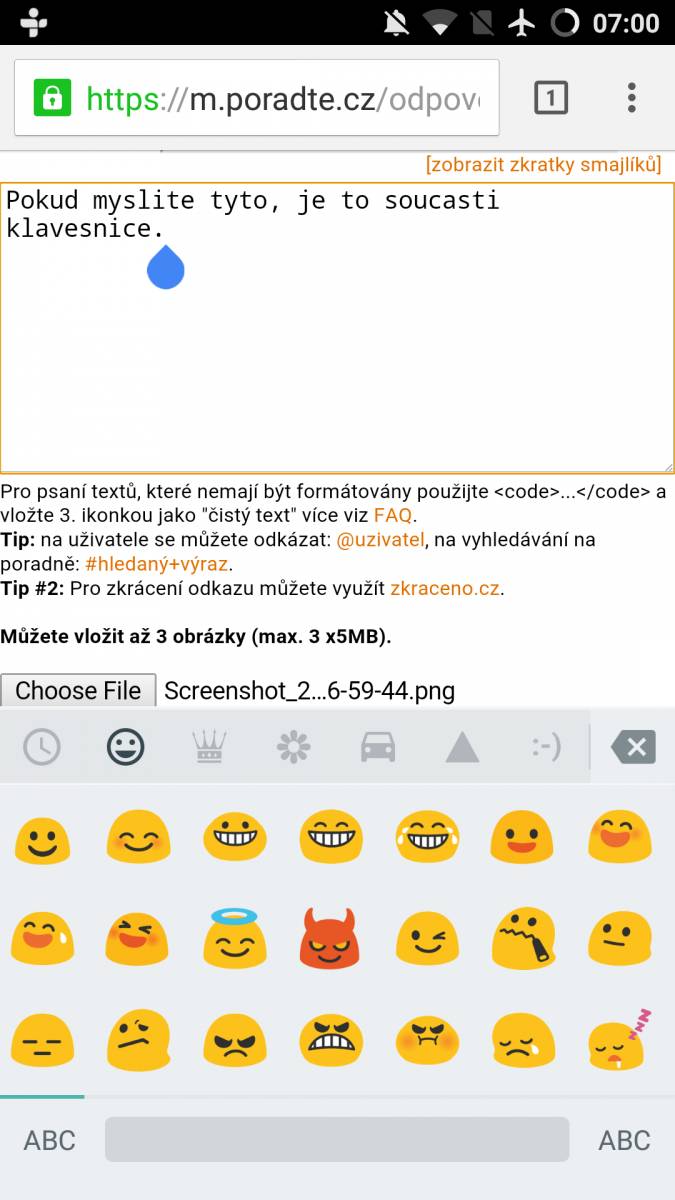Screen dimensions: 675x1200
Task: Open the @uzivatel link
Action: 380,540
